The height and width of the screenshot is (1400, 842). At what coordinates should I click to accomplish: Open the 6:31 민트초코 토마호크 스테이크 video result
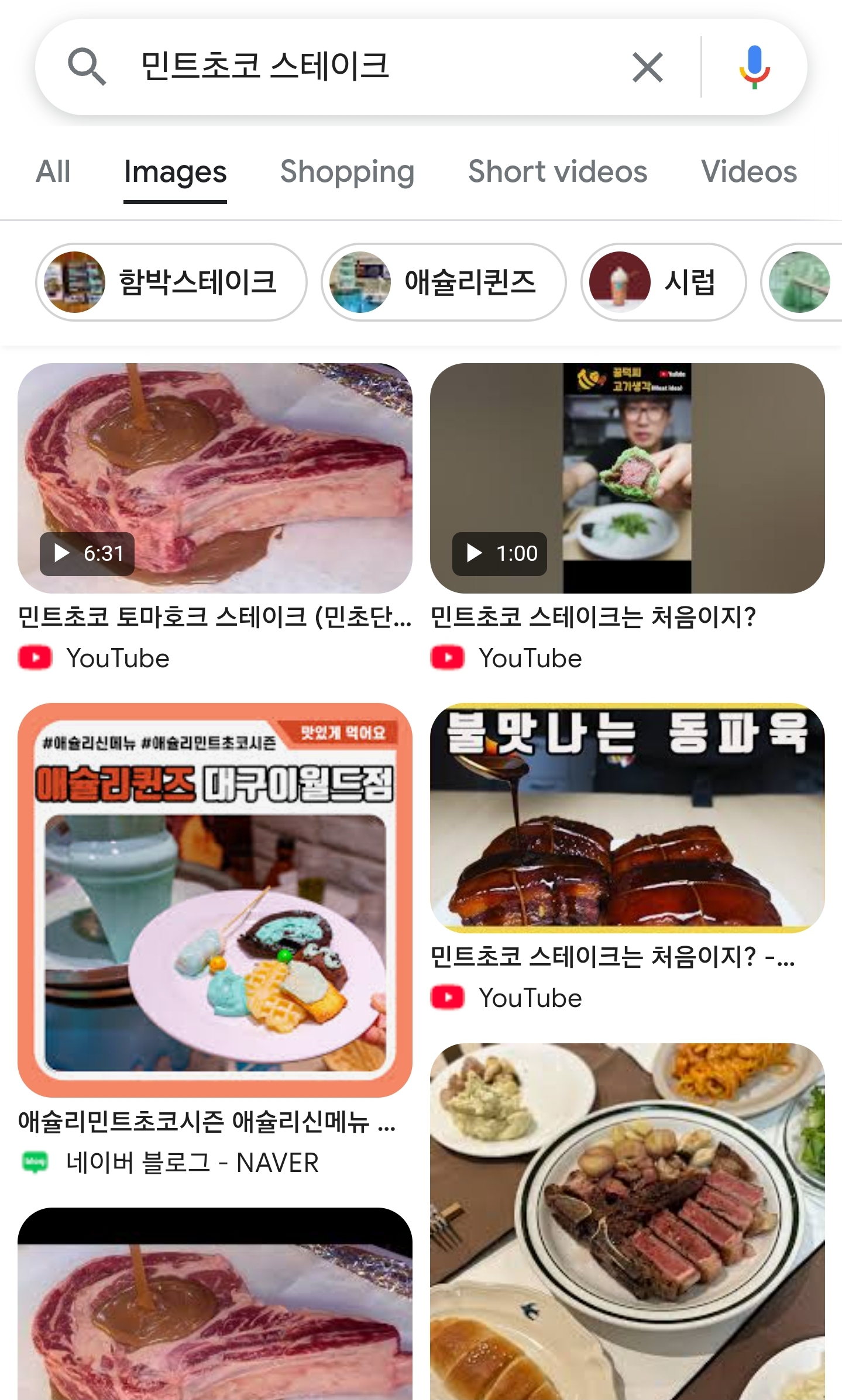tap(215, 478)
